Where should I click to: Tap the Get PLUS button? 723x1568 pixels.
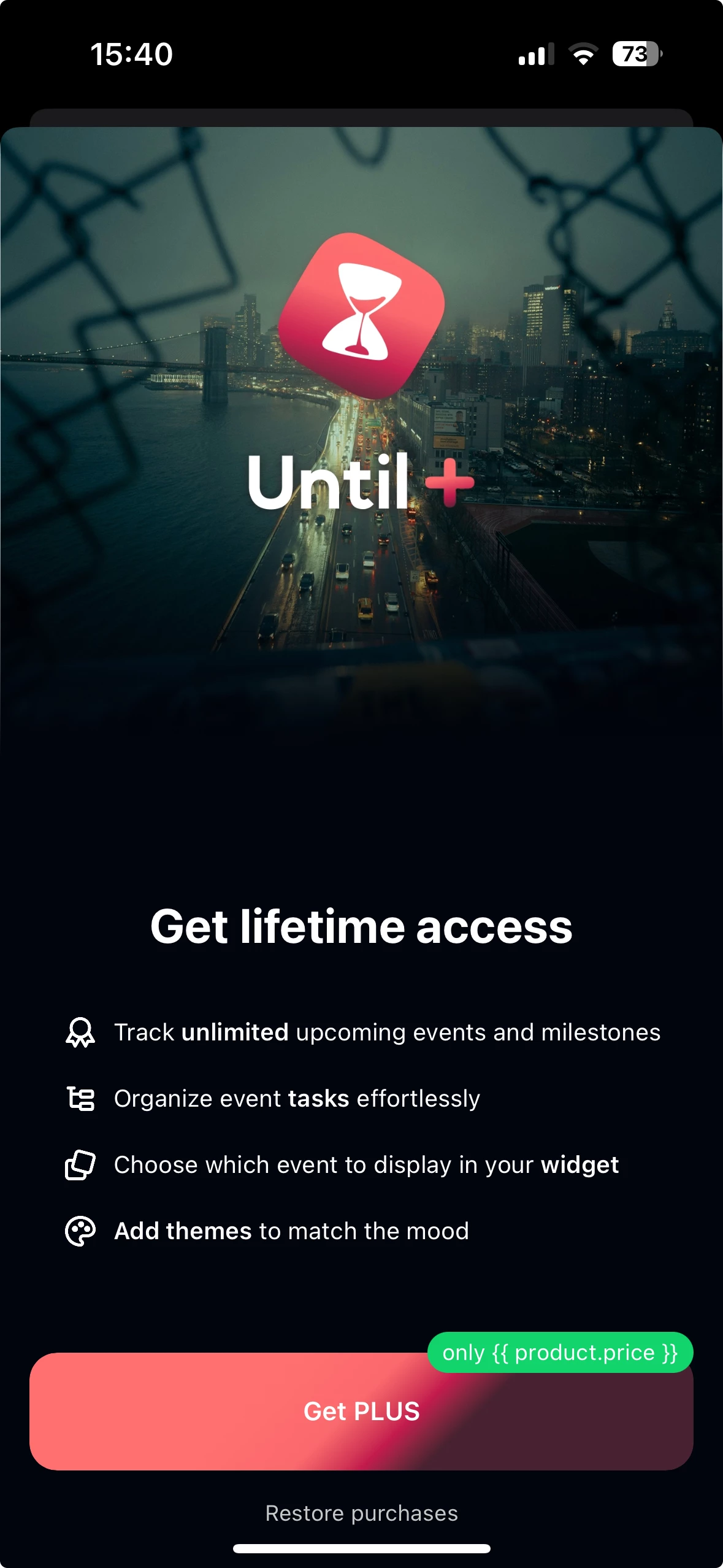(361, 1412)
